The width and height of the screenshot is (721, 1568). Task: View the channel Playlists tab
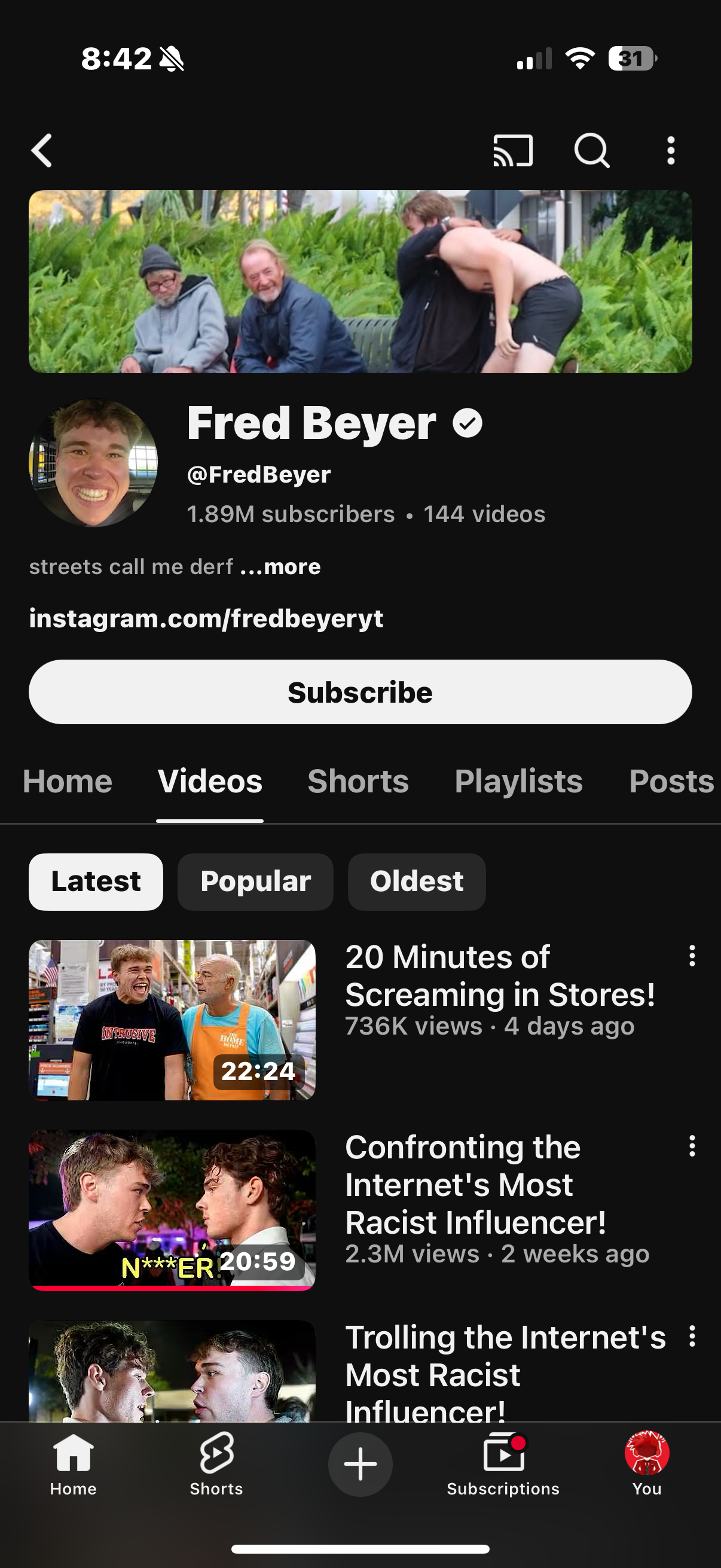(518, 781)
